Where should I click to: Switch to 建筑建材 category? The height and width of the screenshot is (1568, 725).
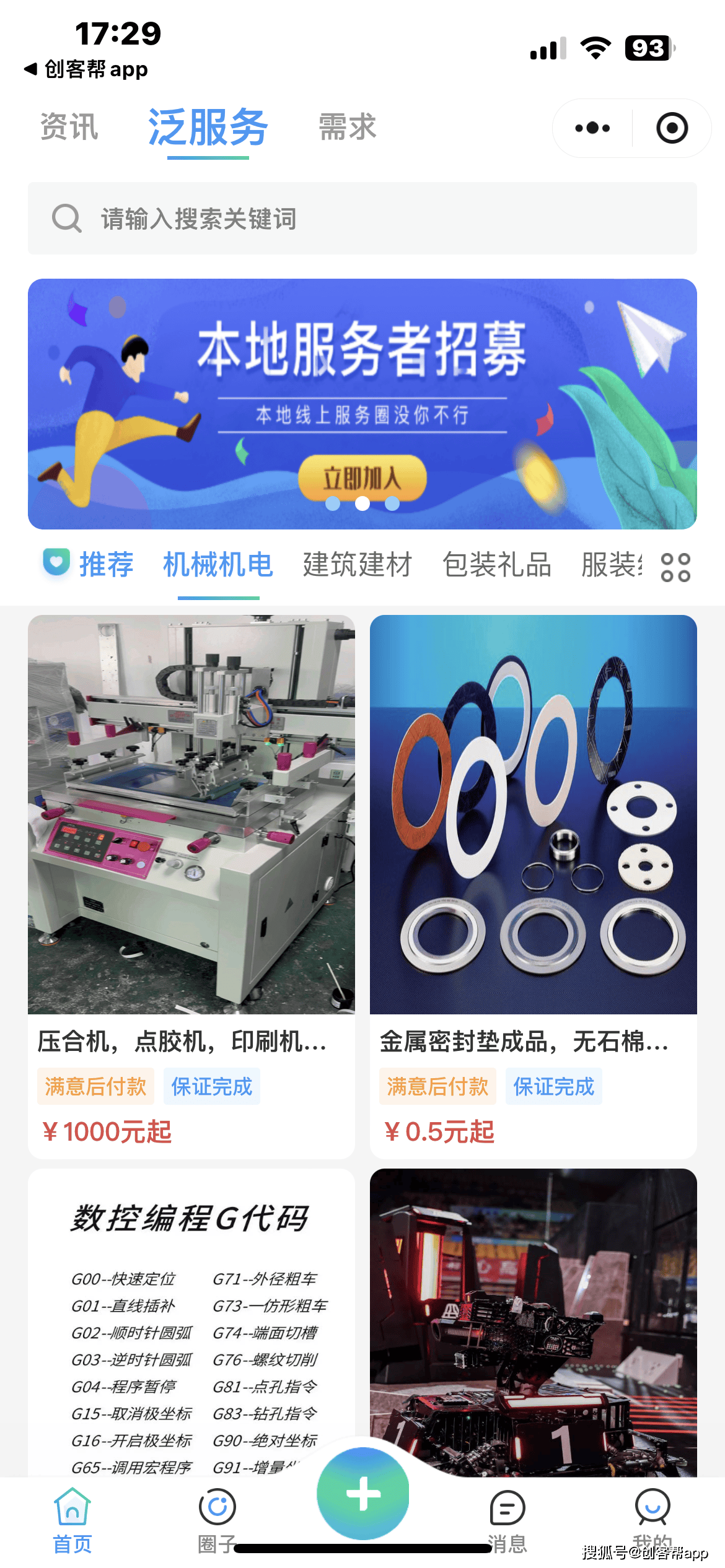pyautogui.click(x=357, y=565)
